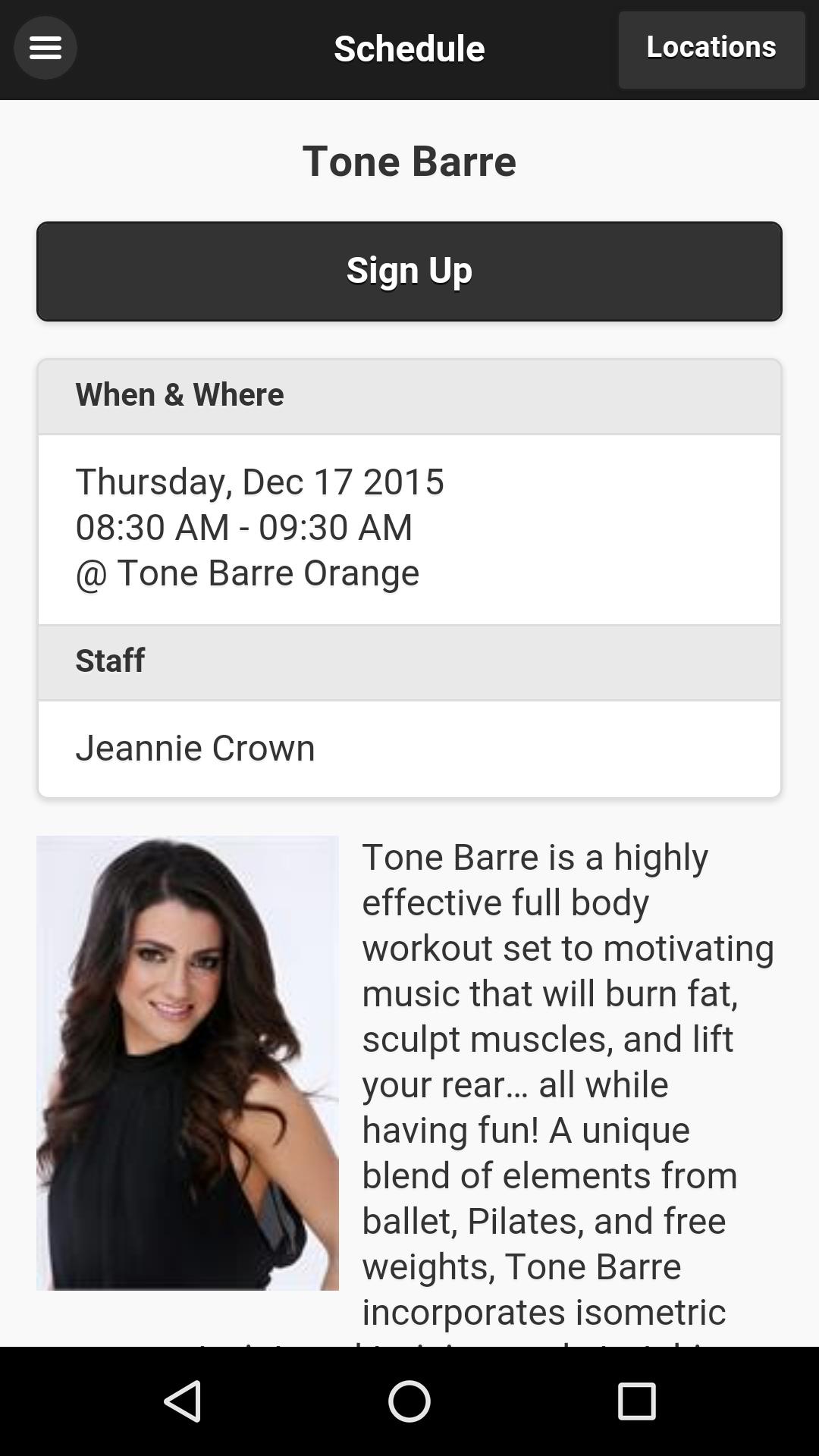Screen dimensions: 819x1456
Task: Tap the Tone Barre Orange location text
Action: 248,574
